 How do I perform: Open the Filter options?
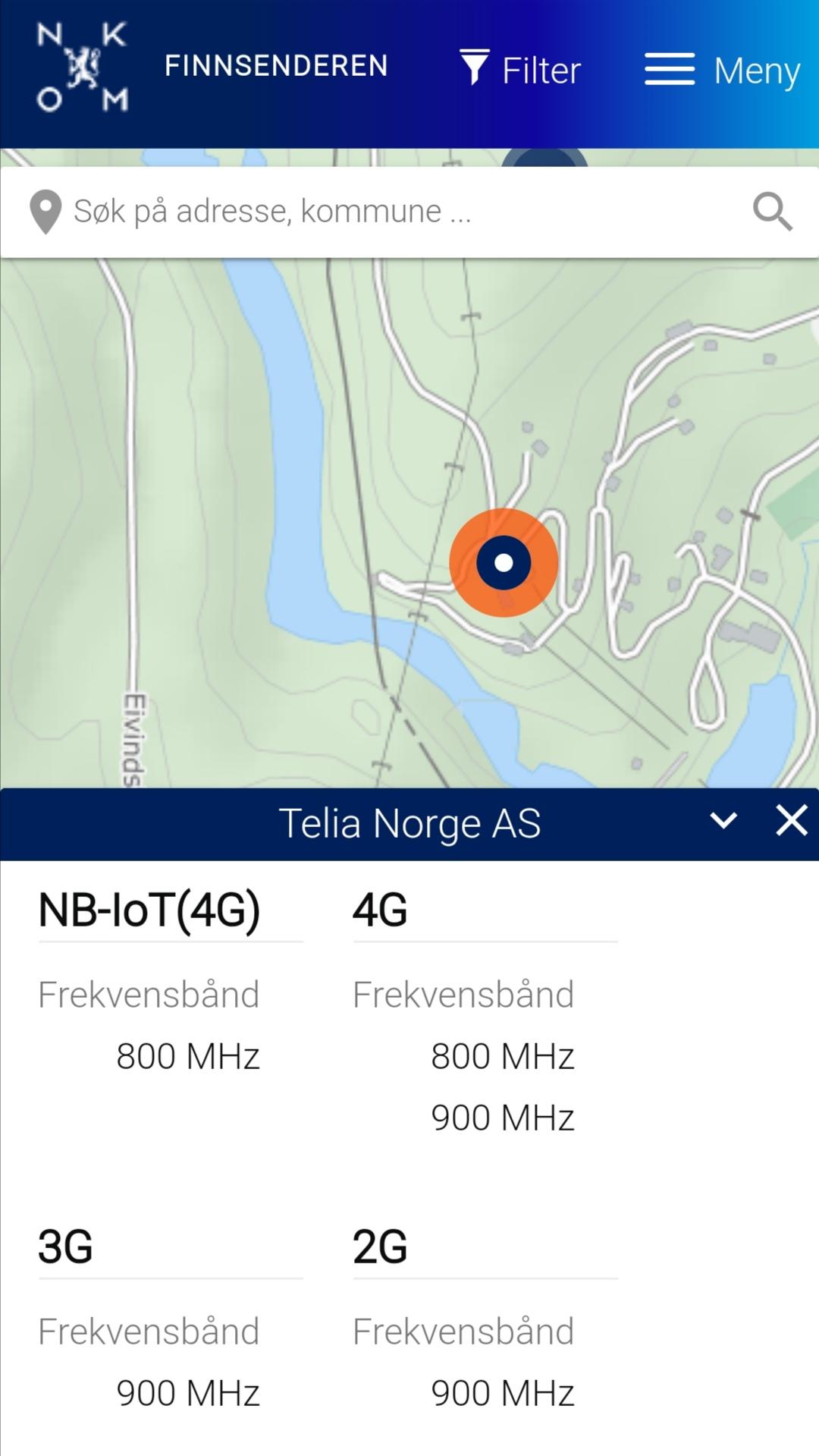520,69
